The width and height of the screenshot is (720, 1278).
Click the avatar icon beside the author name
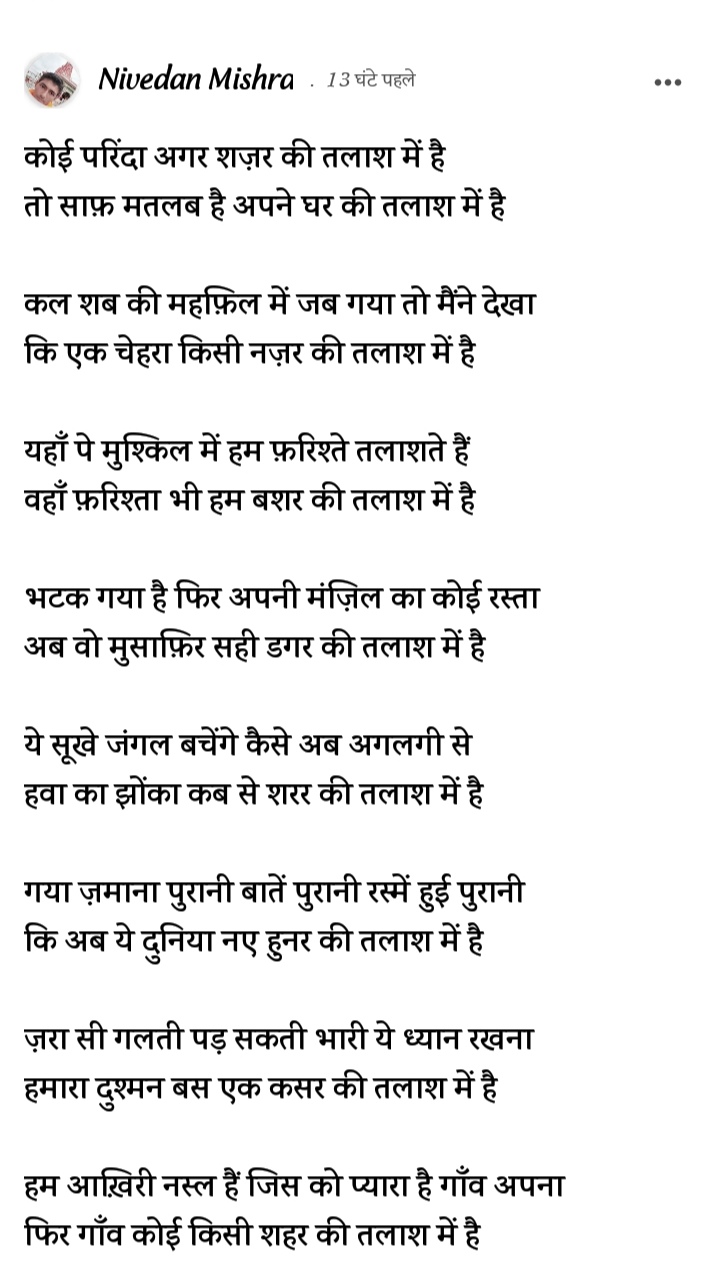[x=50, y=79]
